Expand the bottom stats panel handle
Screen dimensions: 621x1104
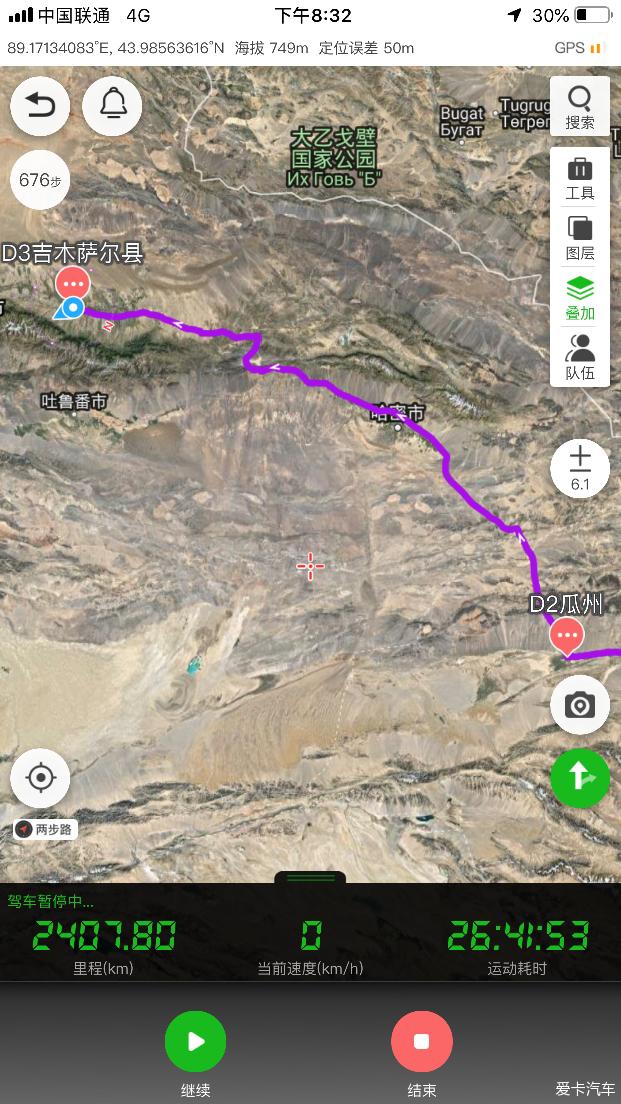310,878
